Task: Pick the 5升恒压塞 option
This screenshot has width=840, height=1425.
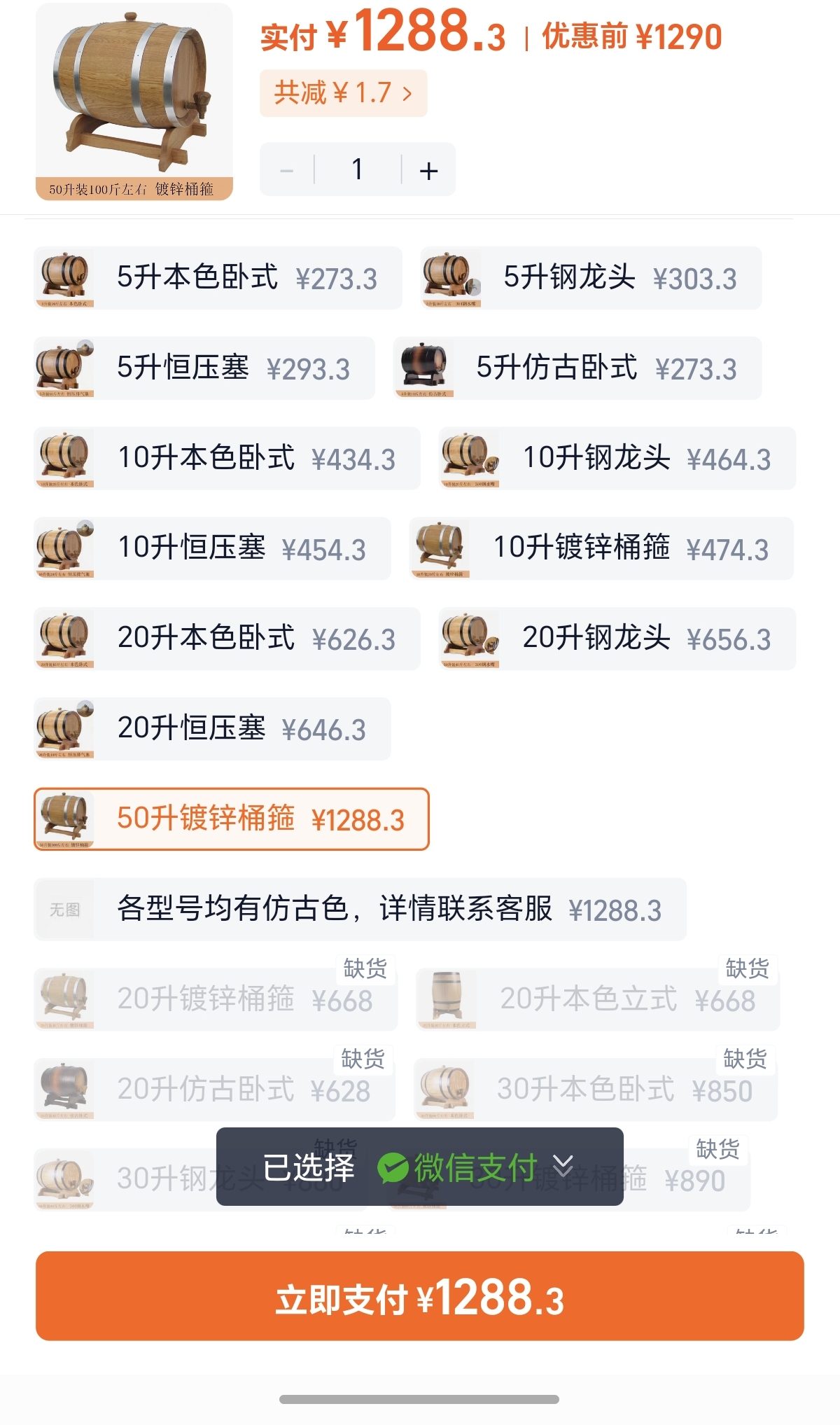Action: 204,368
